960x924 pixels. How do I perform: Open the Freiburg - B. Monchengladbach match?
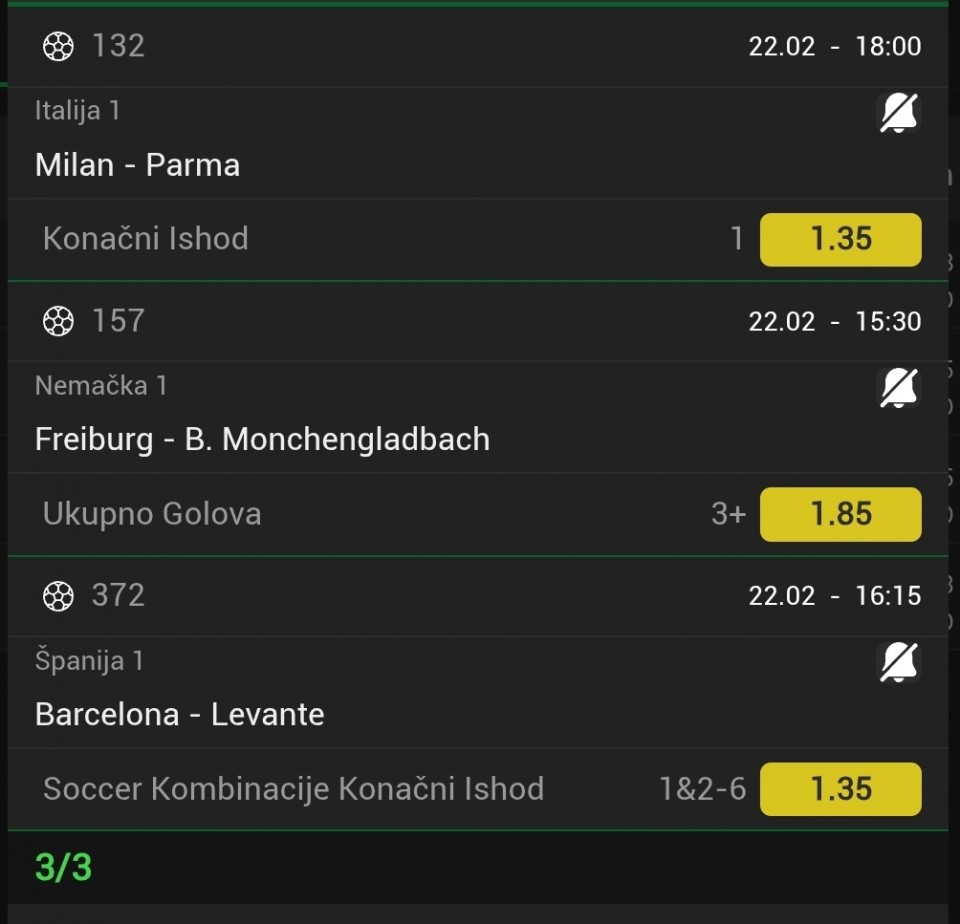262,440
